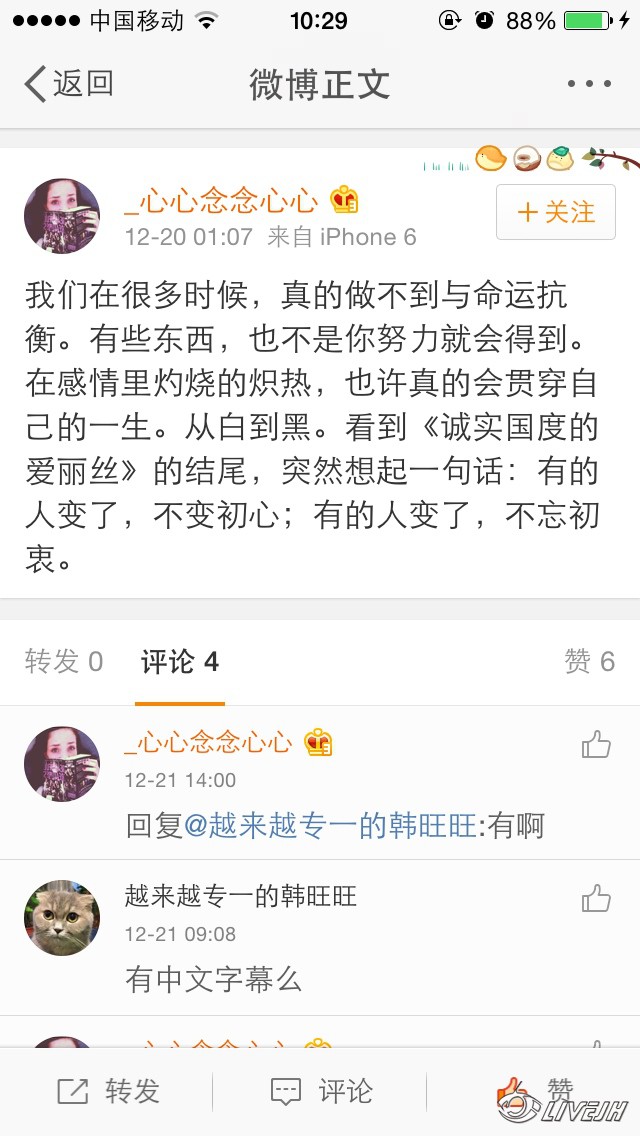Repost with the bottom 转发 button
This screenshot has height=1136, width=640.
pos(108,1091)
